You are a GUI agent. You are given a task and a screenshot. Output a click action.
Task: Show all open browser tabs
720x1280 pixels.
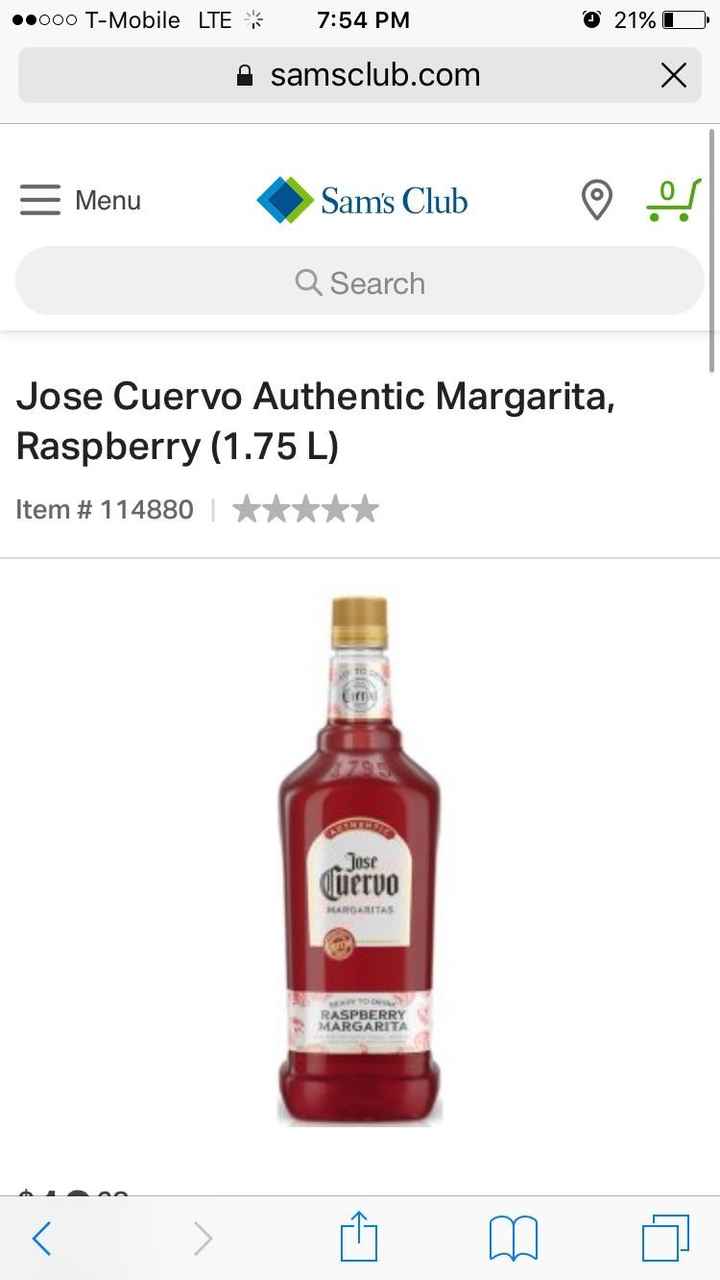[x=665, y=1239]
